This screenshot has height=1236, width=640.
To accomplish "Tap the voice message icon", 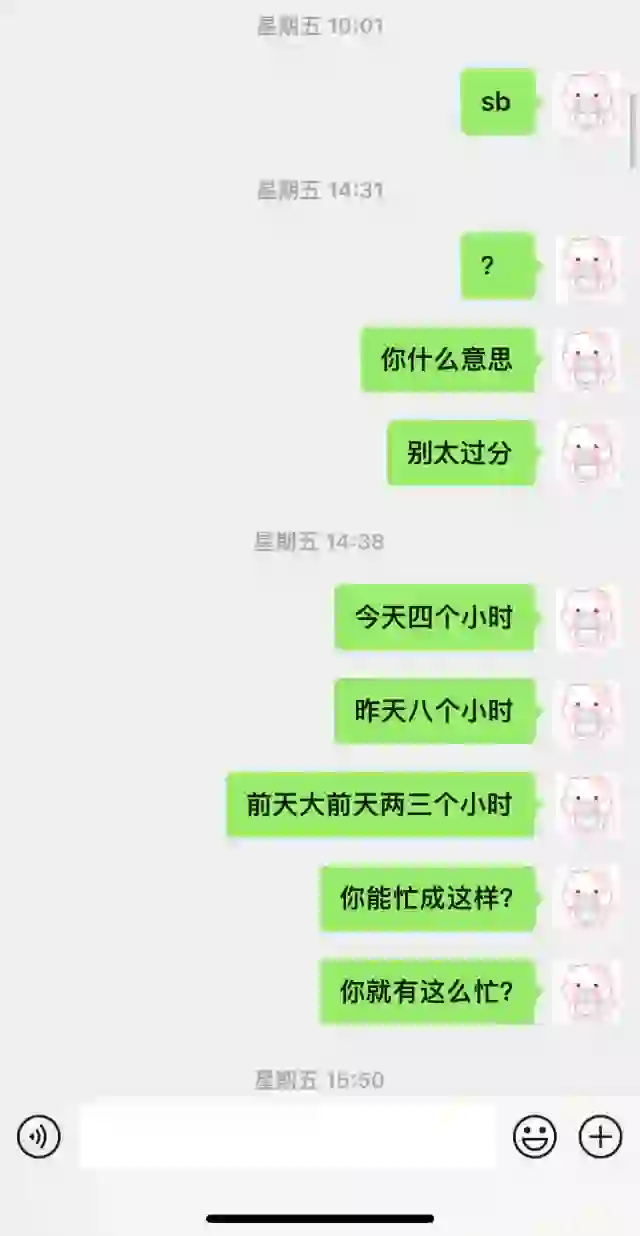I will click(x=39, y=1137).
